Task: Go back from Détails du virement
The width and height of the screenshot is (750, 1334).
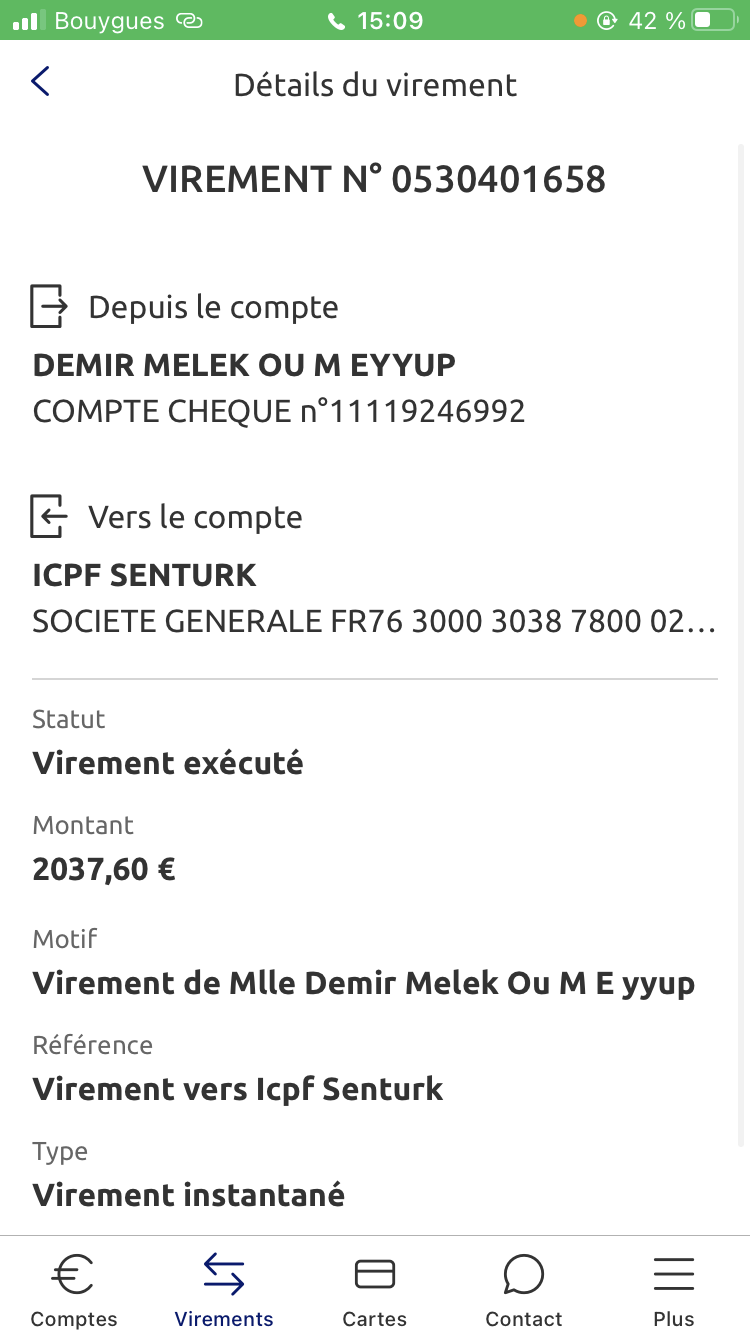Action: tap(40, 82)
